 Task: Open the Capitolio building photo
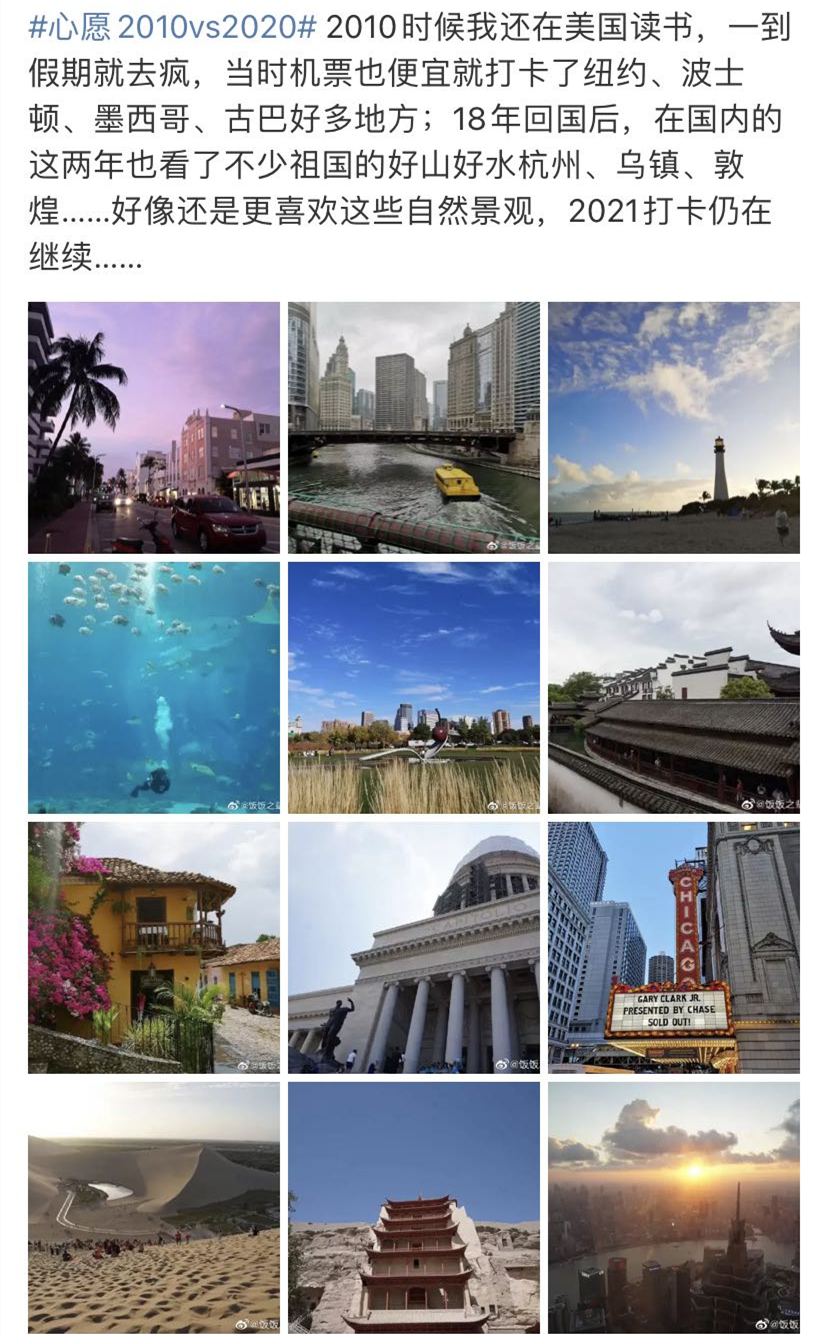(x=414, y=947)
